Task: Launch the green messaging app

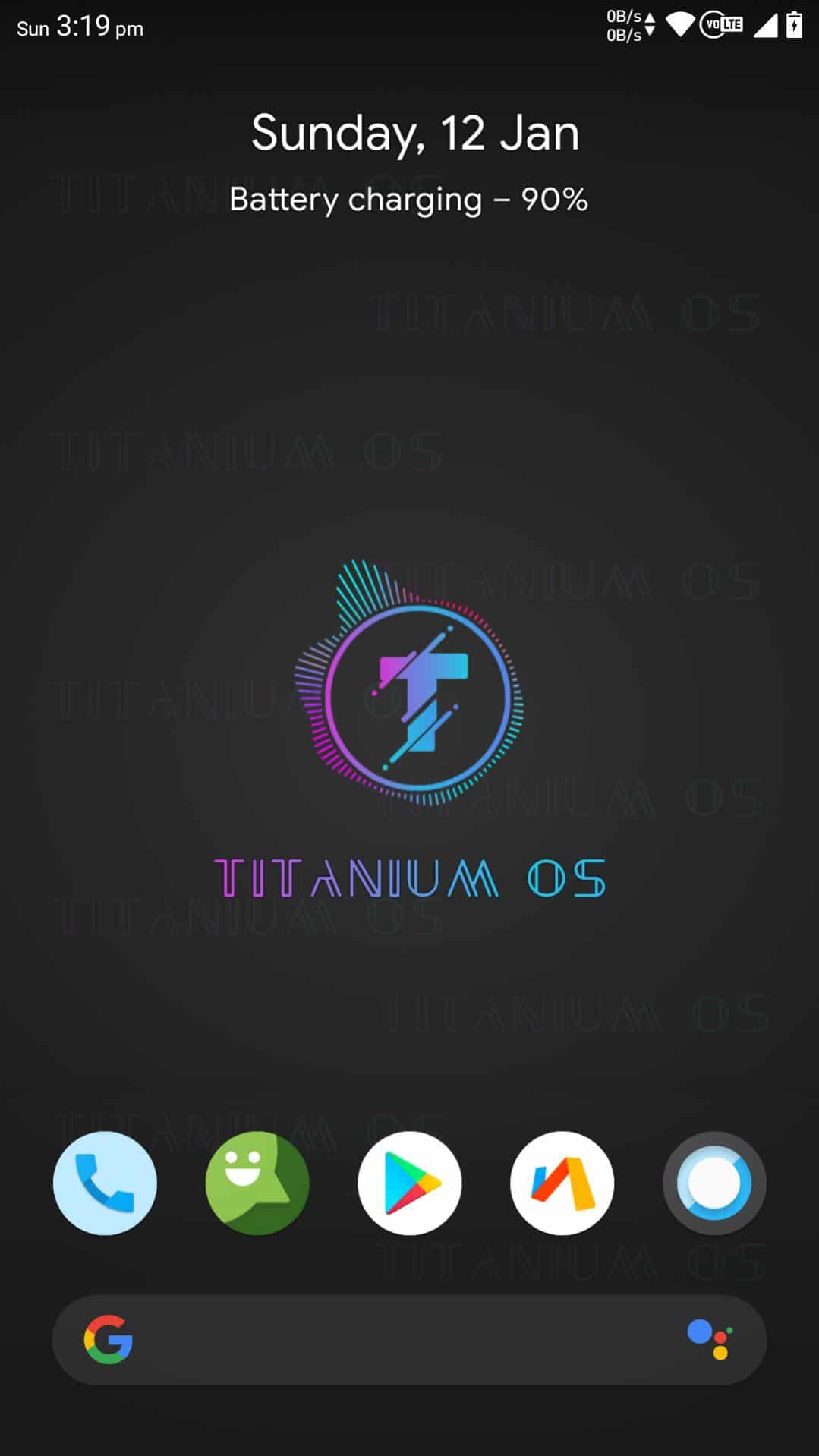Action: coord(257,1183)
